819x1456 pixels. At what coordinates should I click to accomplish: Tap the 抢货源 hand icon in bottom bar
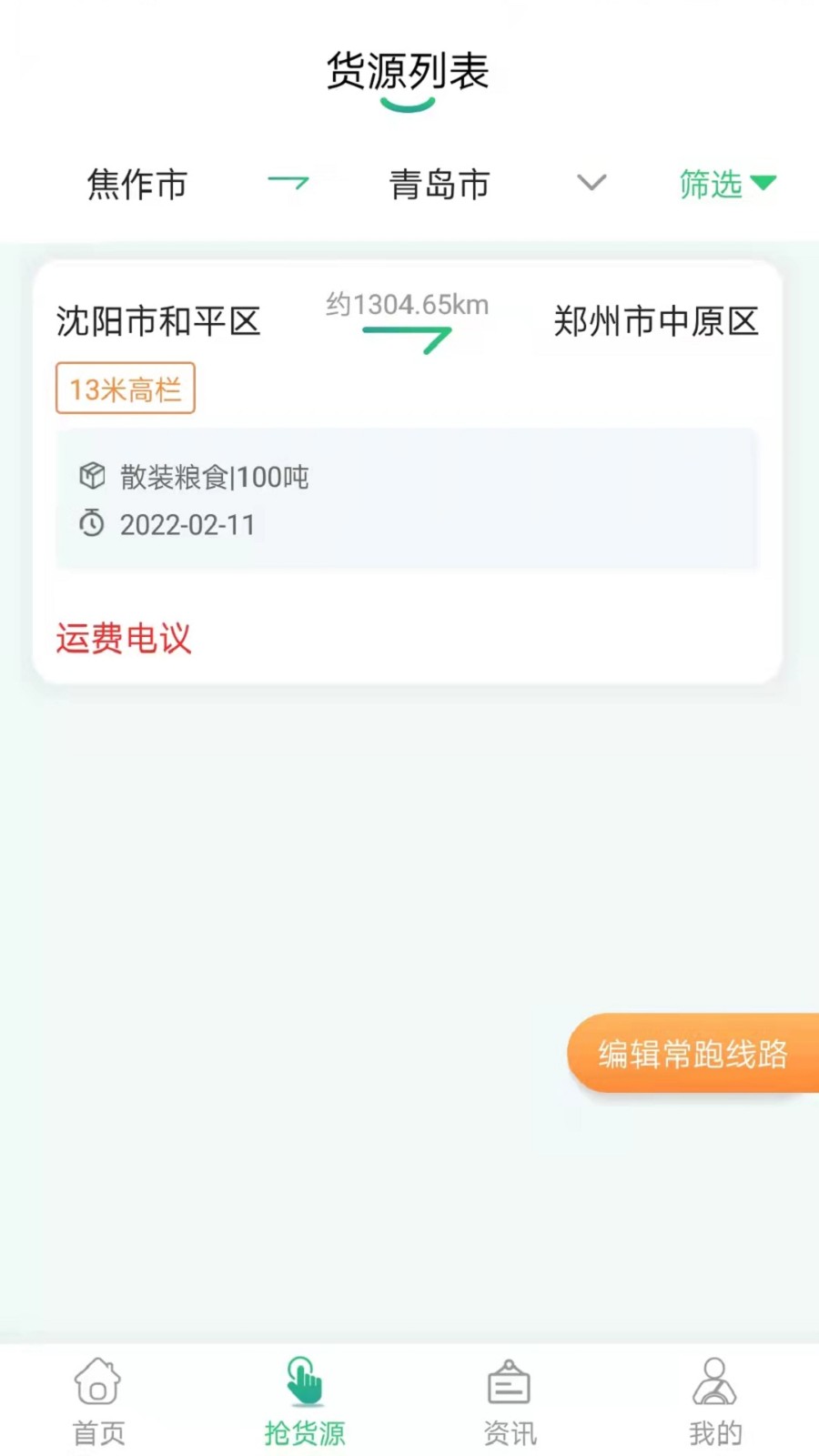304,1381
